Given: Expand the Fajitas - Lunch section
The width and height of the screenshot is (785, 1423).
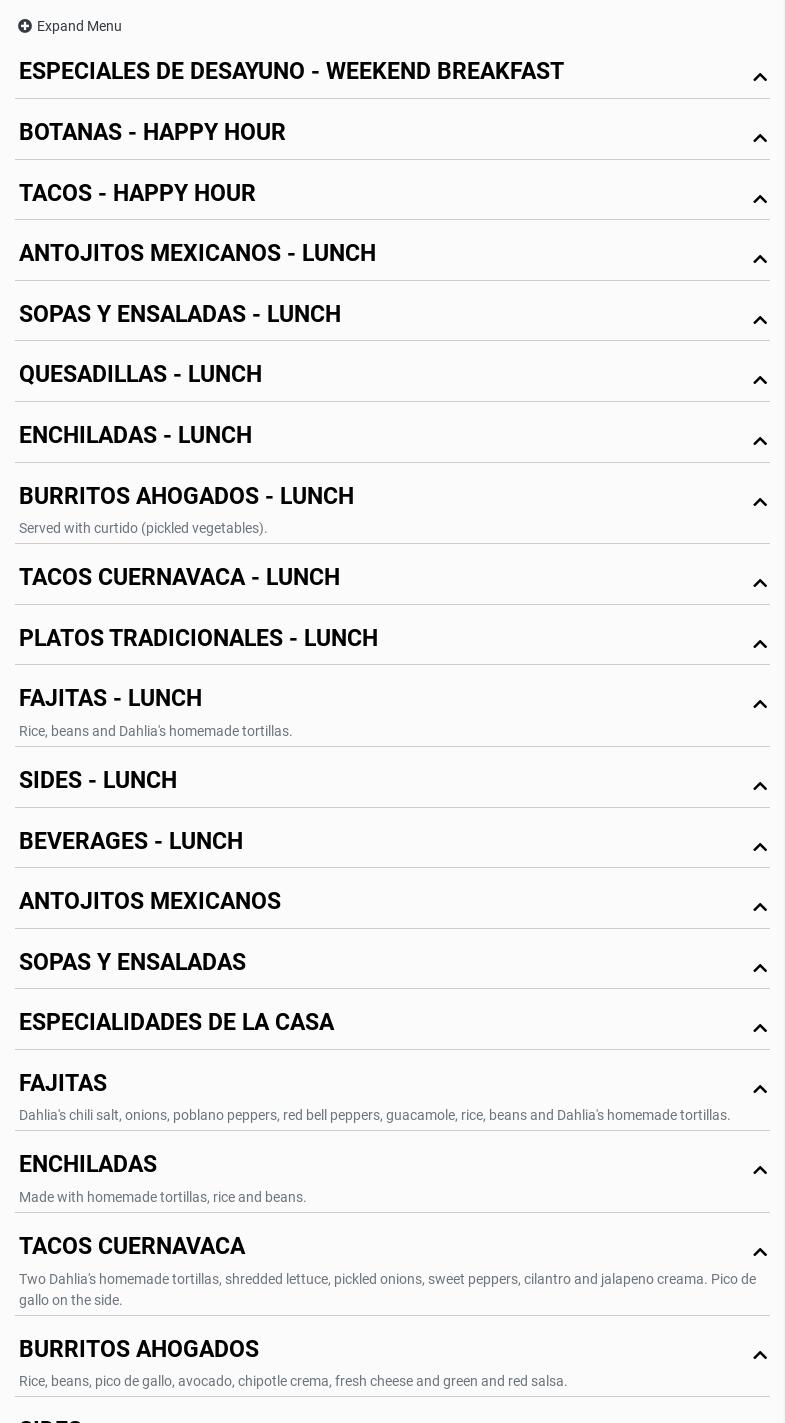Looking at the screenshot, I should (x=110, y=699).
